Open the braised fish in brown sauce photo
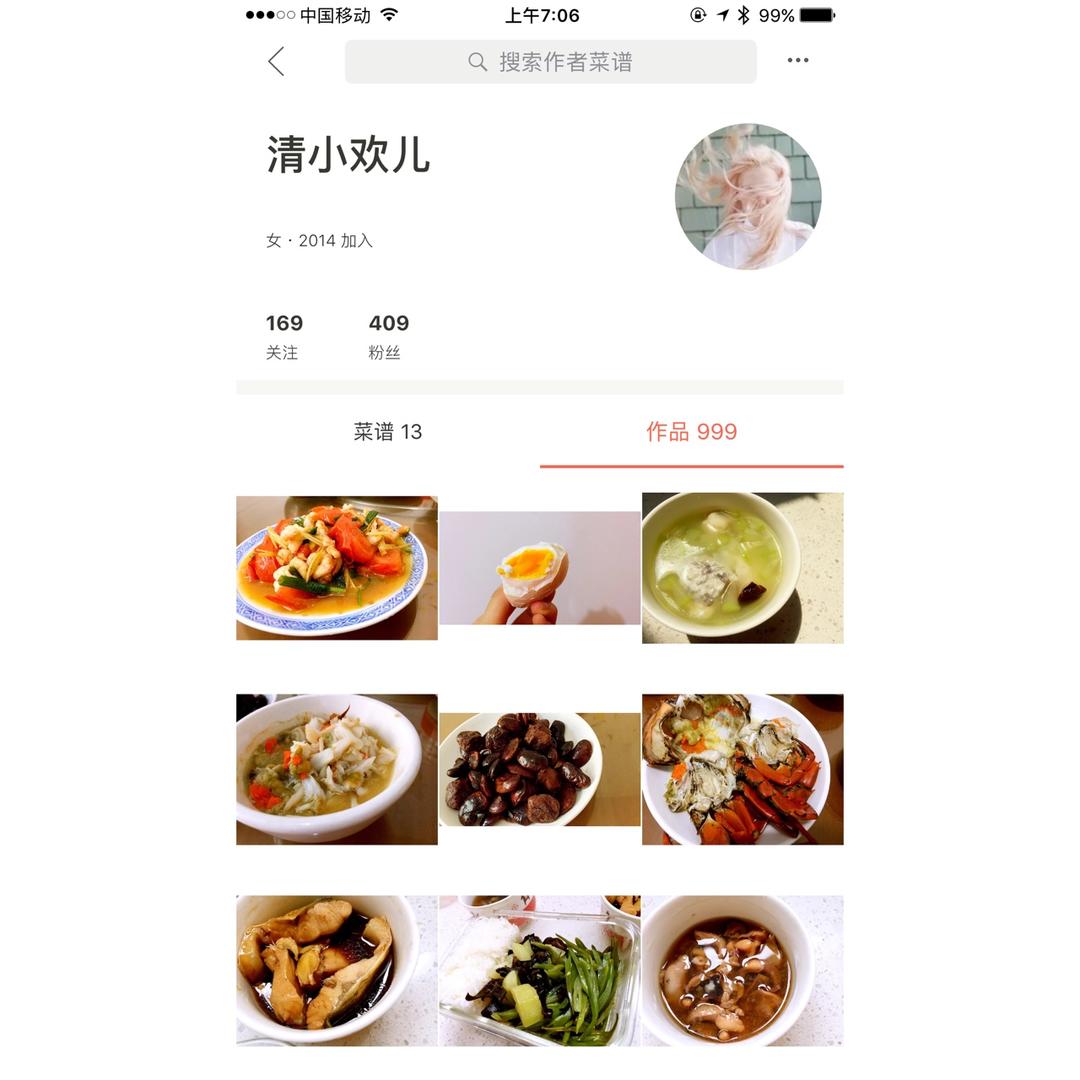1080x1080 pixels. point(336,970)
